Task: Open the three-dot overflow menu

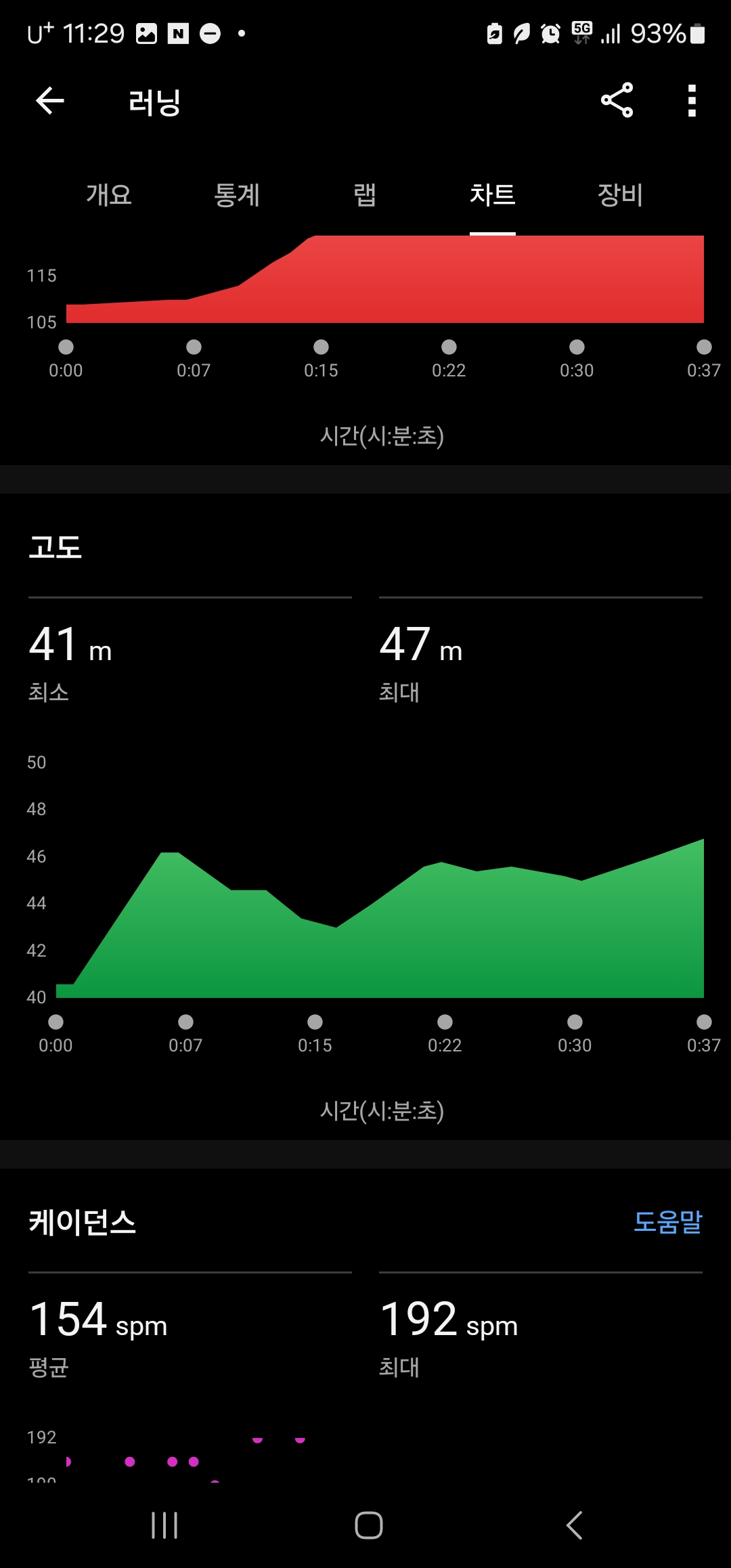Action: tap(691, 101)
